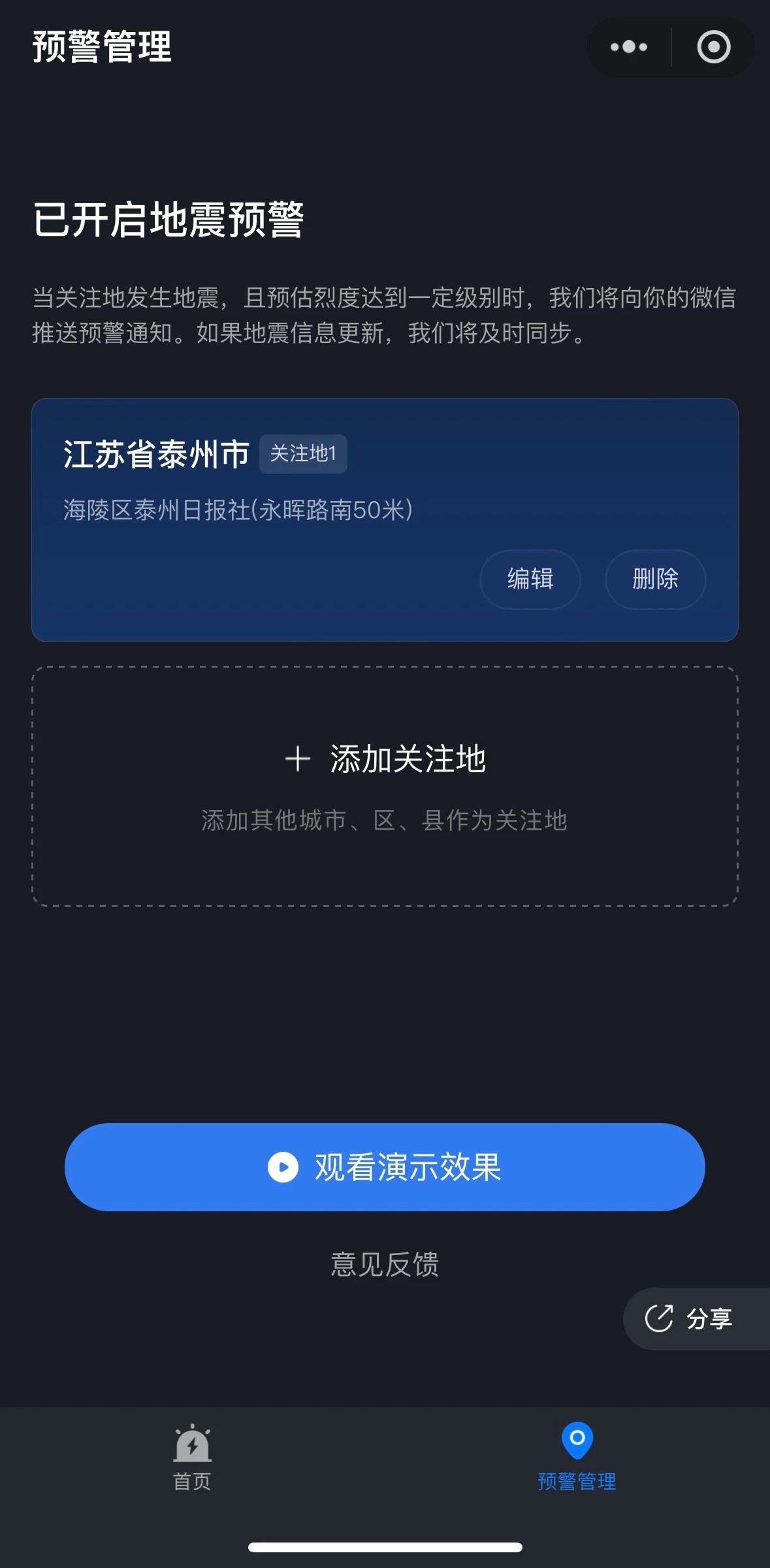Tap 编辑 on 江苏省泰州市 card

(x=530, y=580)
